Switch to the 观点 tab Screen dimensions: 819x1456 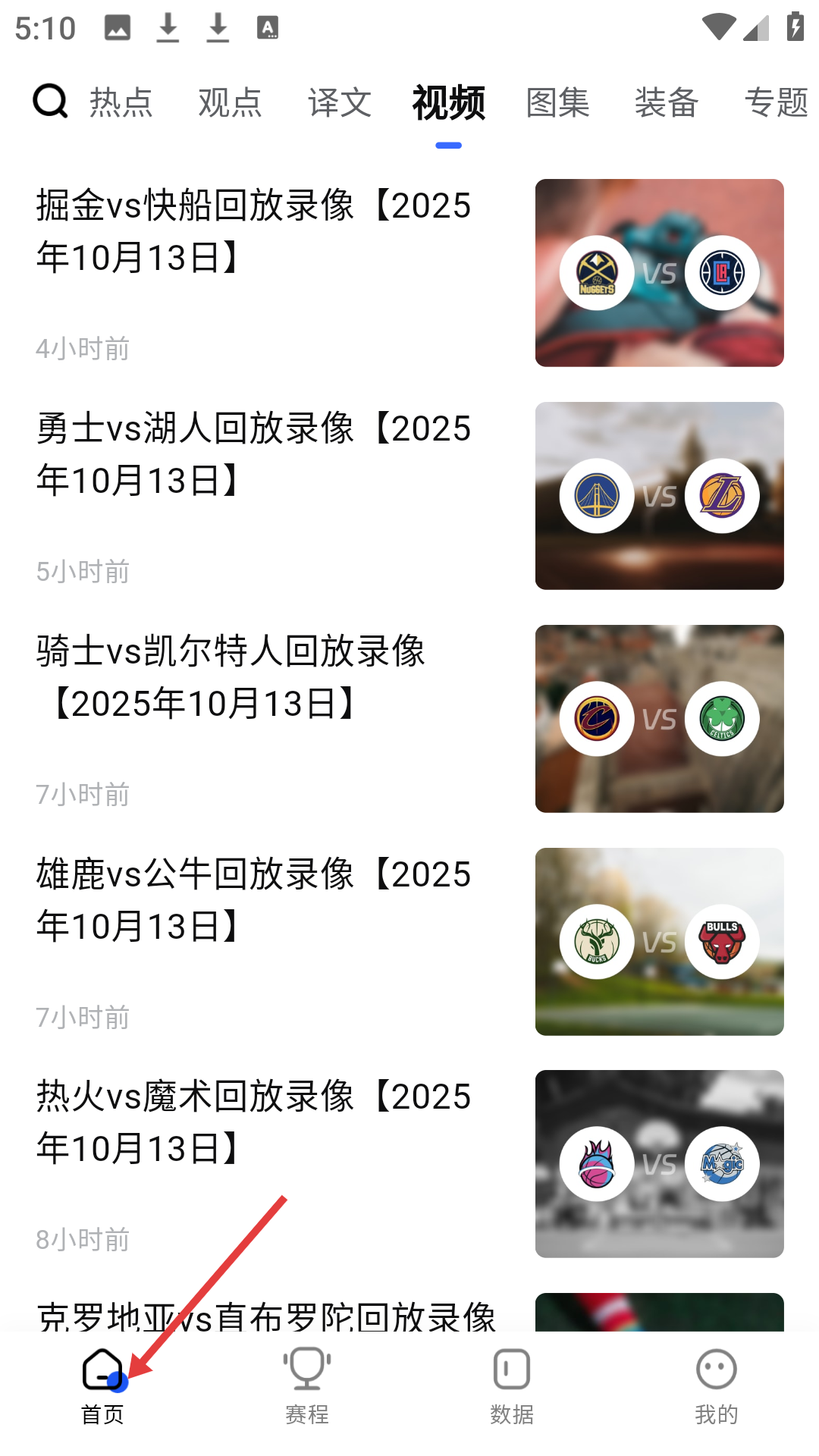[230, 102]
